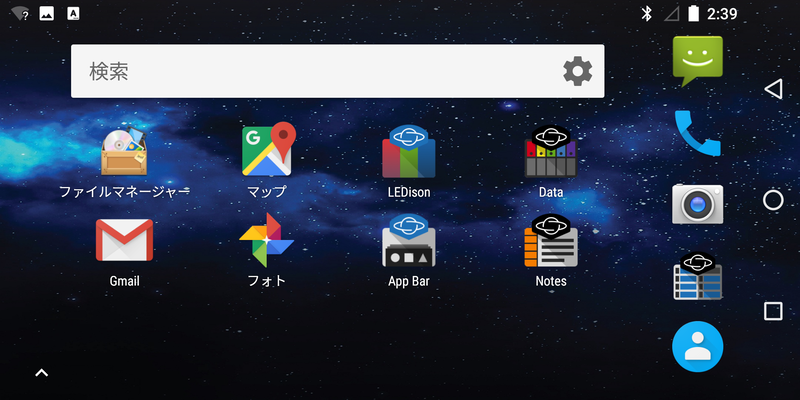Launch the マップ app

coord(267,152)
